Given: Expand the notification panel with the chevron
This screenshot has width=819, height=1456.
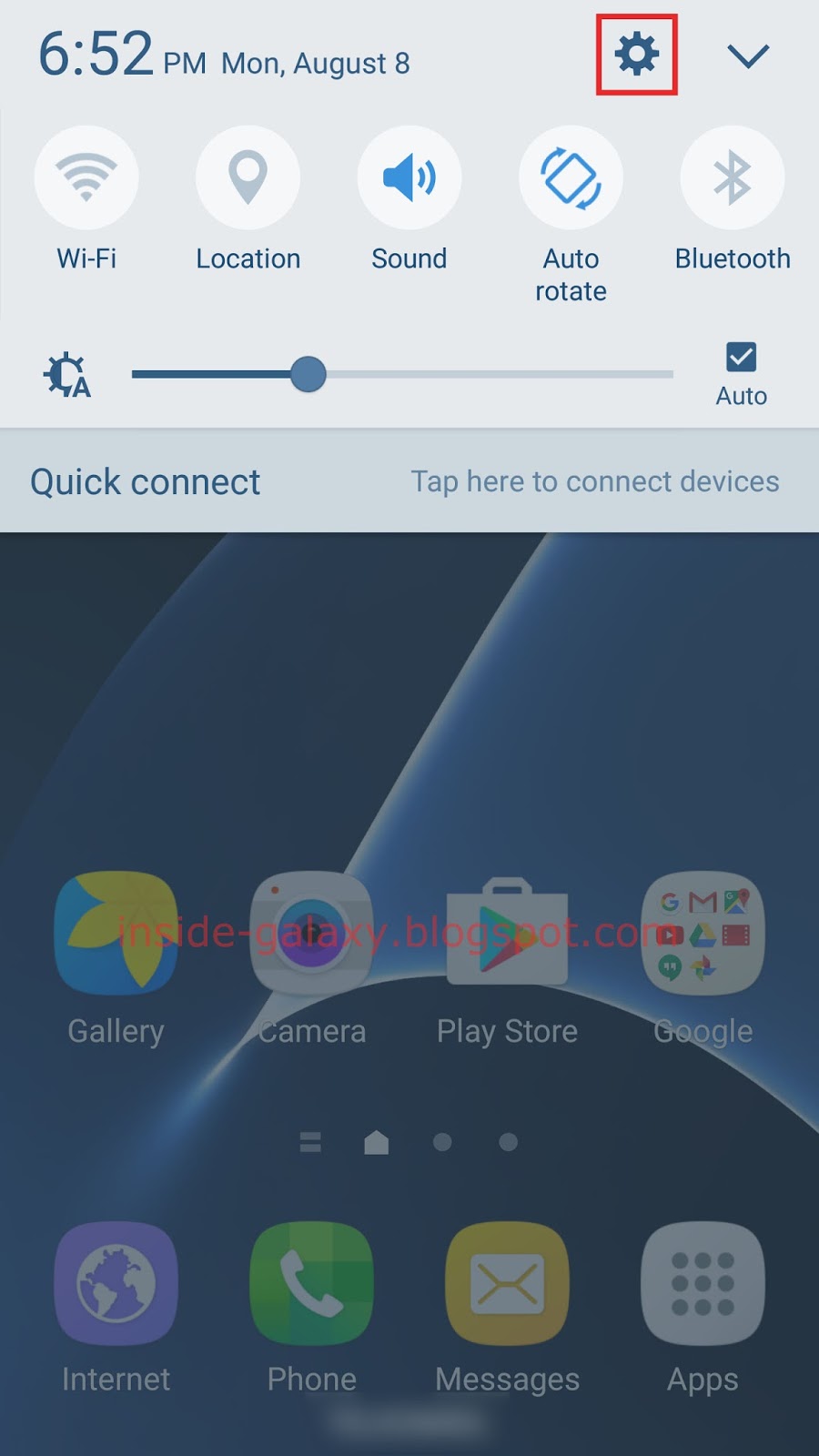Looking at the screenshot, I should click(748, 56).
